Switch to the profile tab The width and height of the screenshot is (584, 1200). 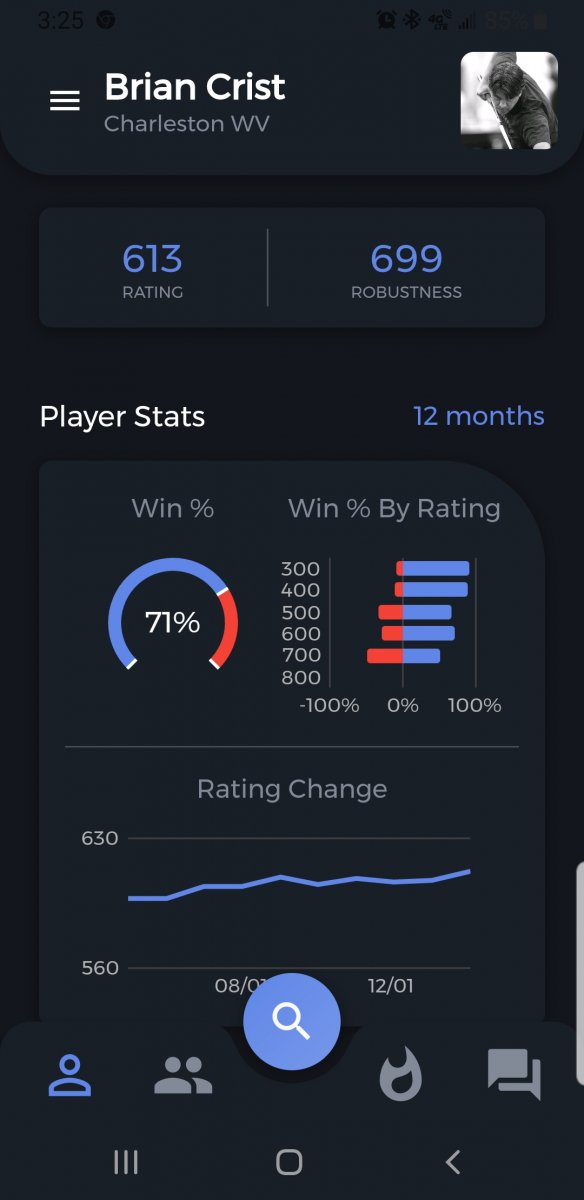pos(70,1076)
